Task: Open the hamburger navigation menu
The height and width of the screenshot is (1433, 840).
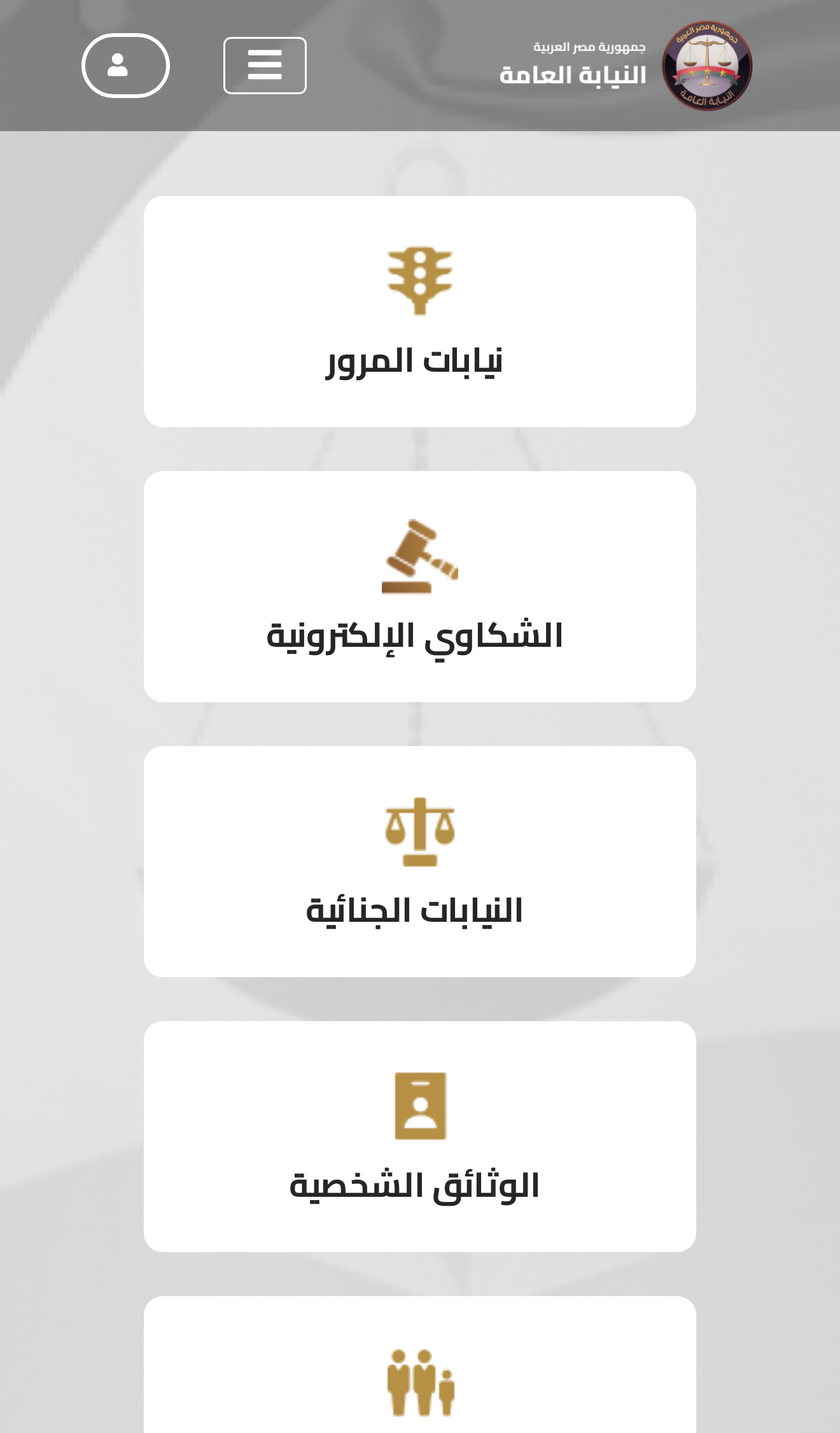Action: pyautogui.click(x=265, y=66)
